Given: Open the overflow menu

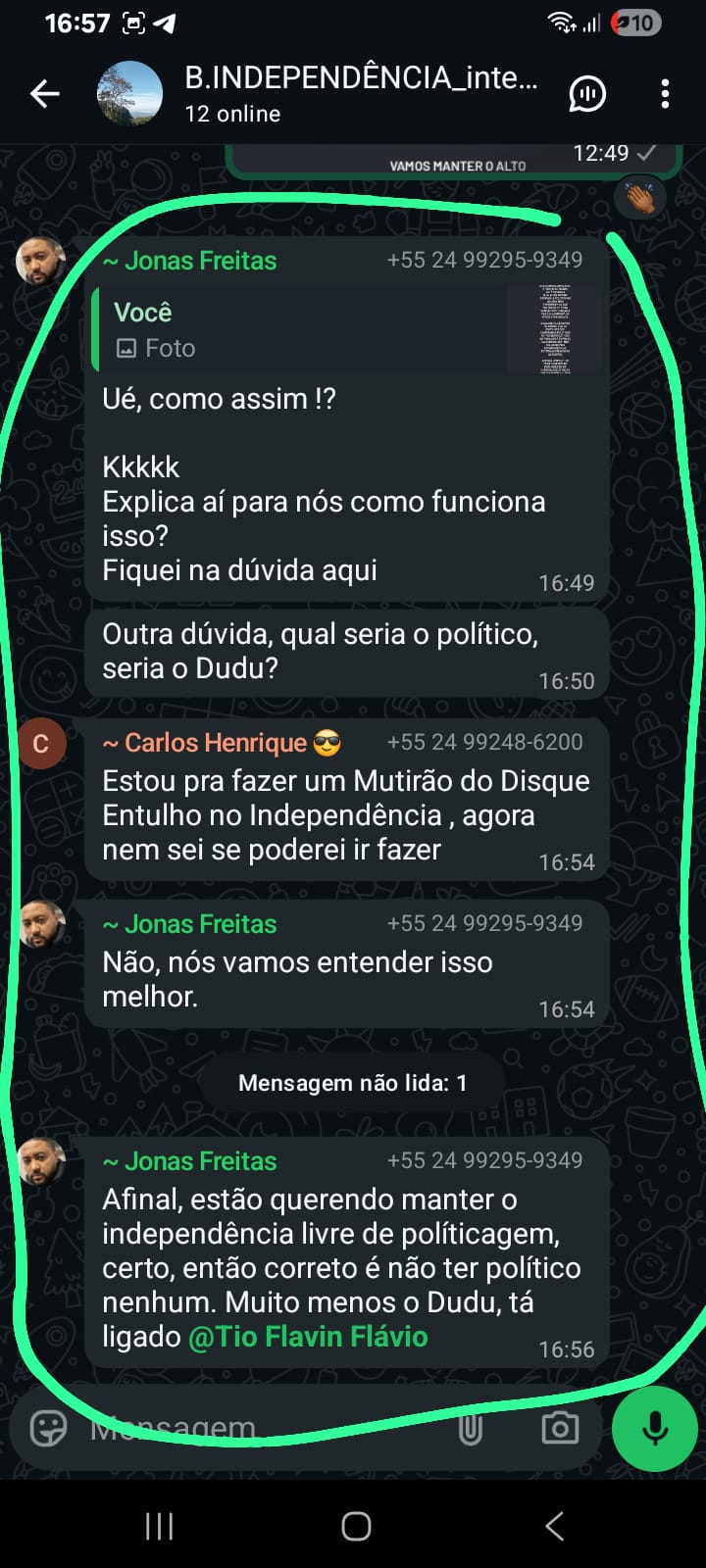Looking at the screenshot, I should (665, 94).
